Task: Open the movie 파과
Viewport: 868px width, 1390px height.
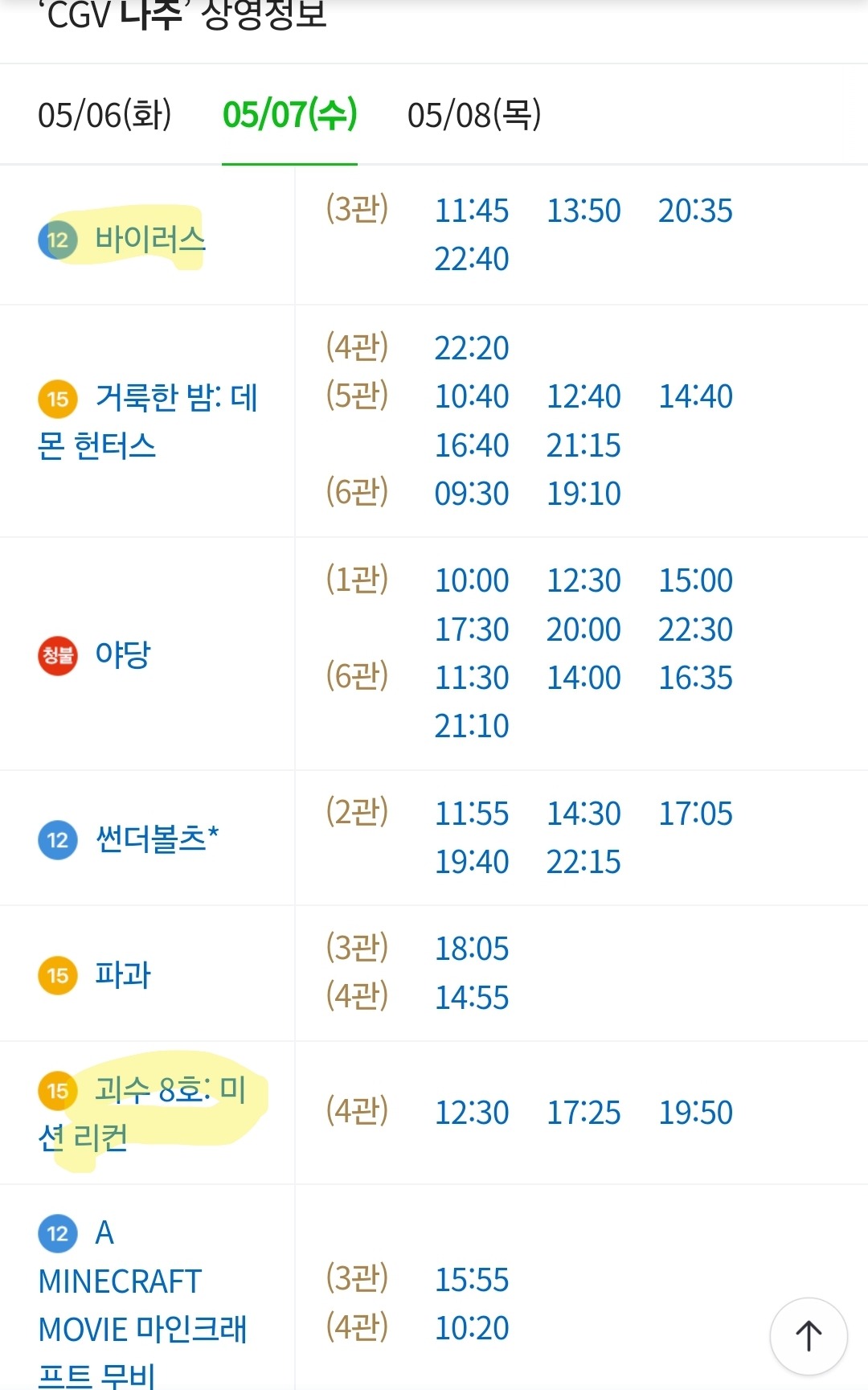Action: (123, 974)
